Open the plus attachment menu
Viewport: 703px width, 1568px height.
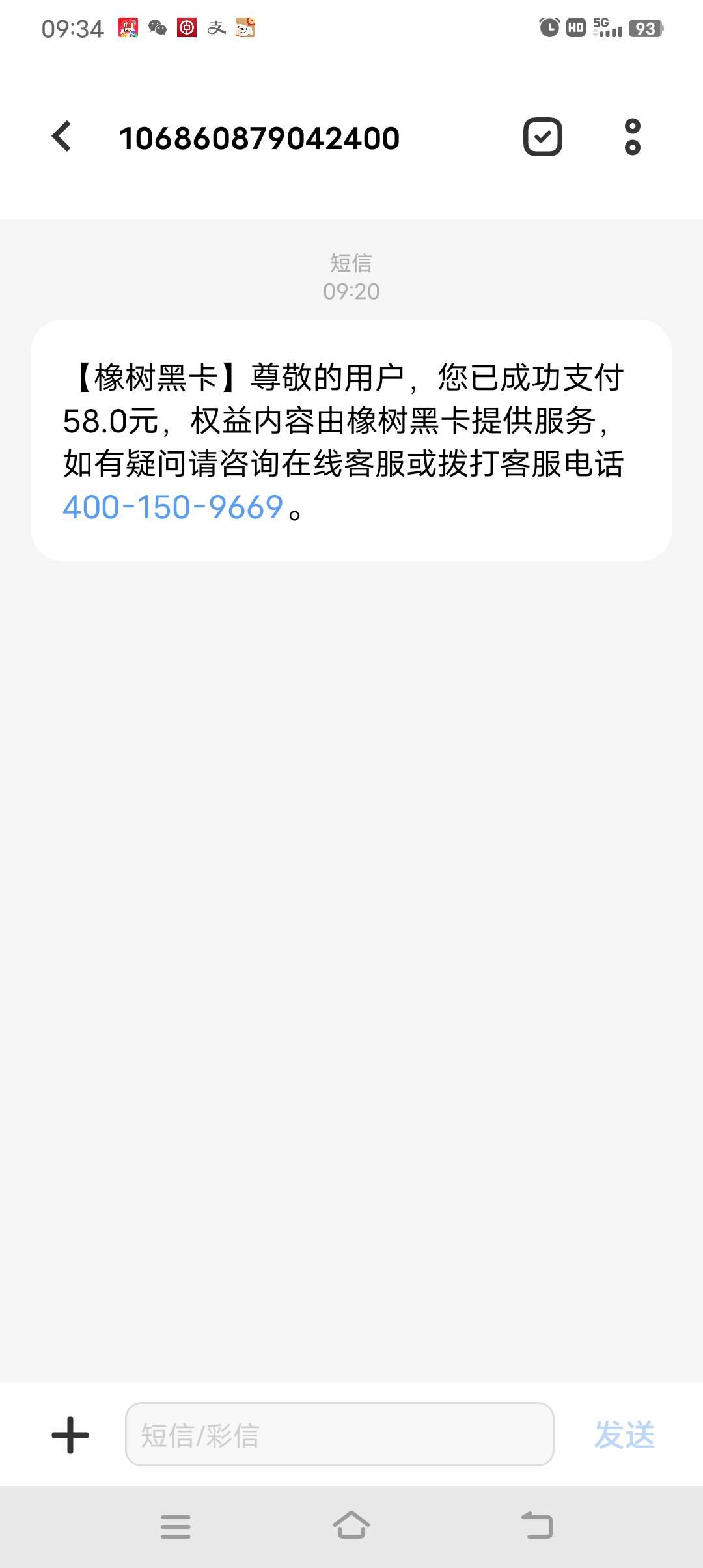pyautogui.click(x=70, y=1435)
